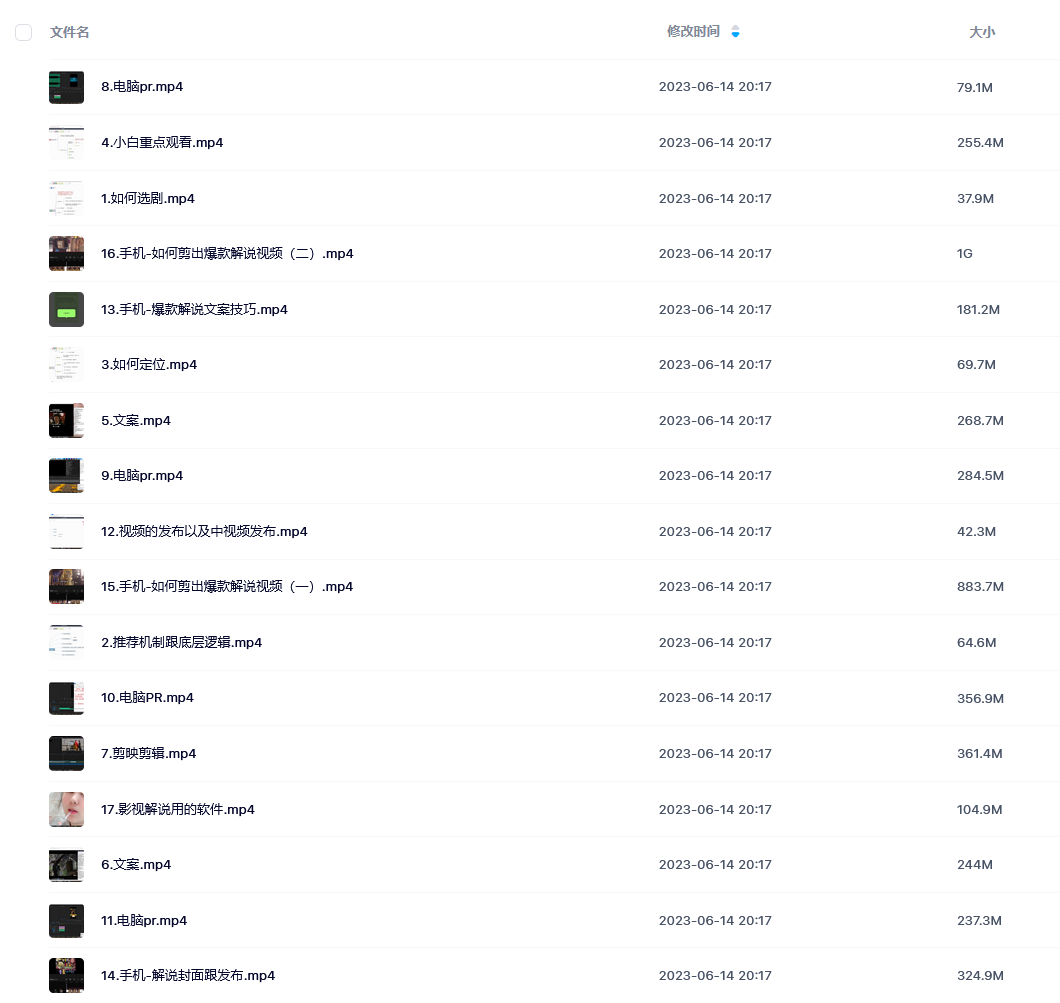
Task: Tick the select-all checkbox next to 文件名
Action: (x=24, y=33)
